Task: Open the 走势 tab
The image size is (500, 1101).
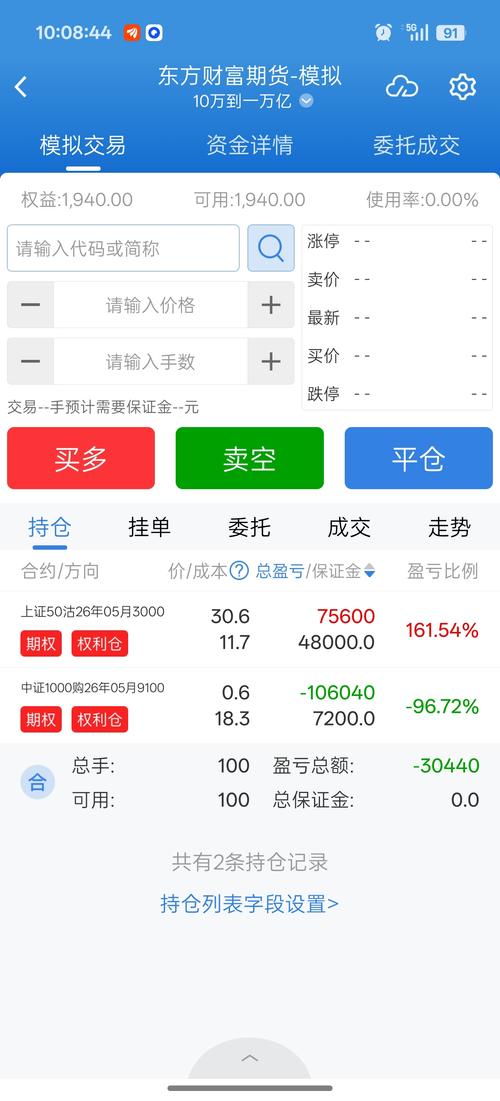Action: [x=449, y=527]
